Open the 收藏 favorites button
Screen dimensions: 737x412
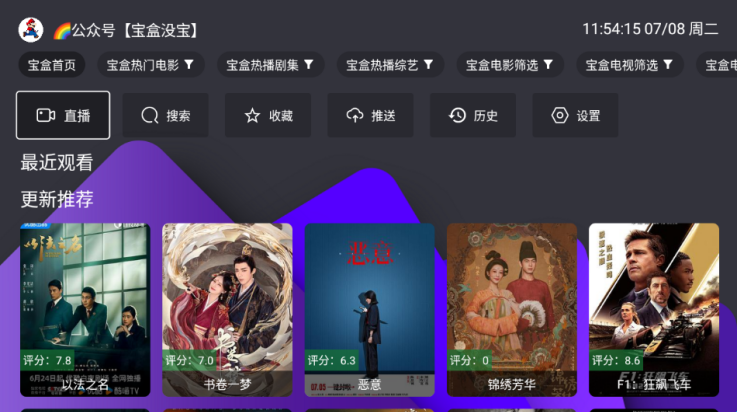point(268,115)
